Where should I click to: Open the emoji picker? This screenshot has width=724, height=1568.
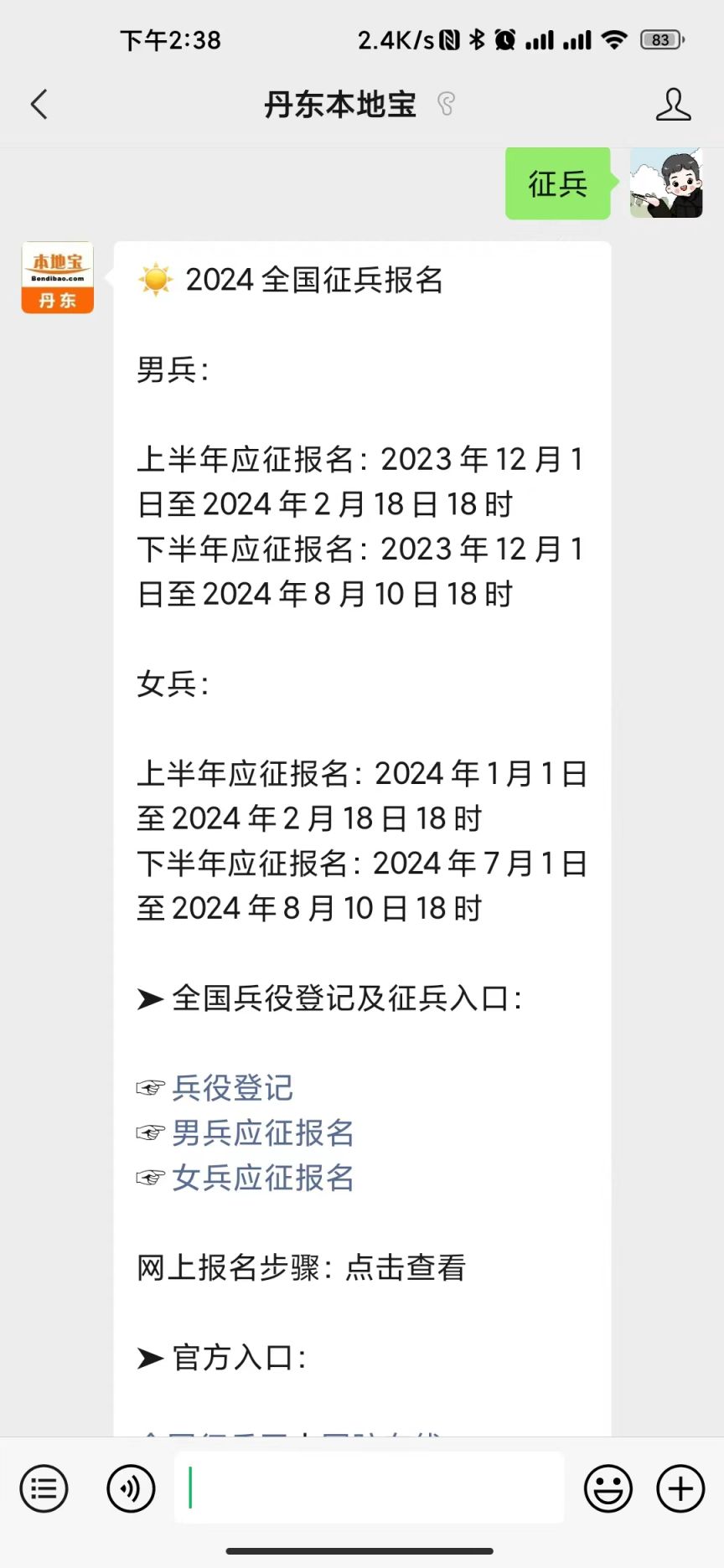(608, 1488)
